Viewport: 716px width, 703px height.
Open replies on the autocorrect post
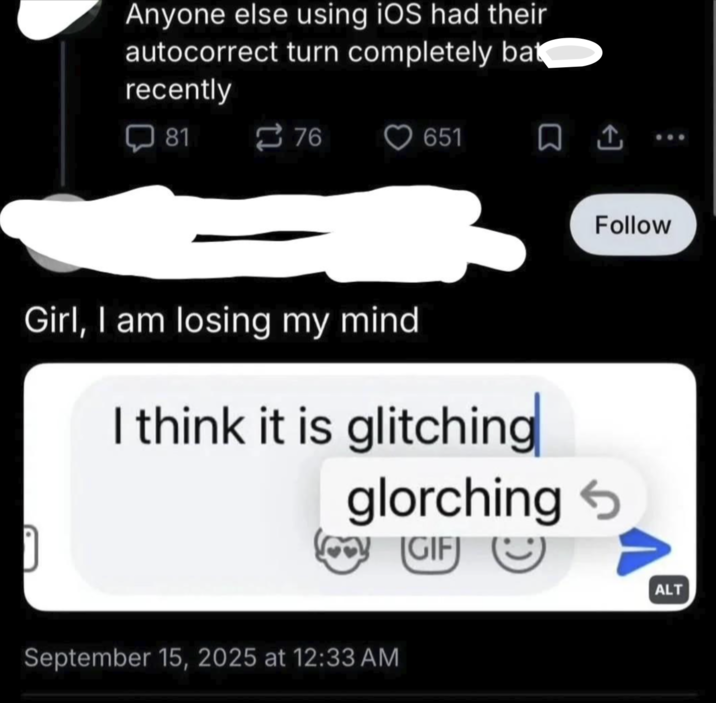tap(141, 138)
